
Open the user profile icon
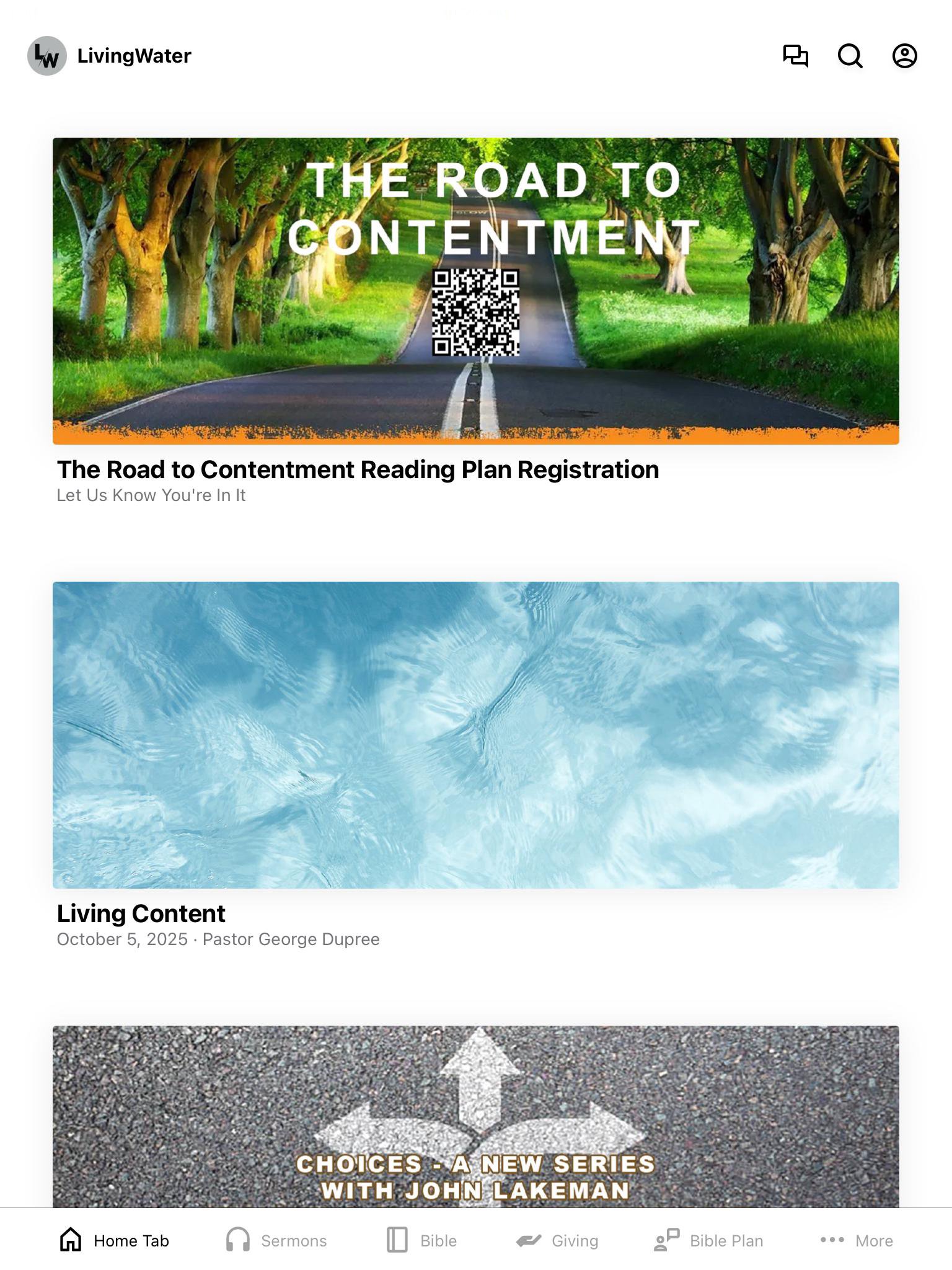pyautogui.click(x=904, y=56)
